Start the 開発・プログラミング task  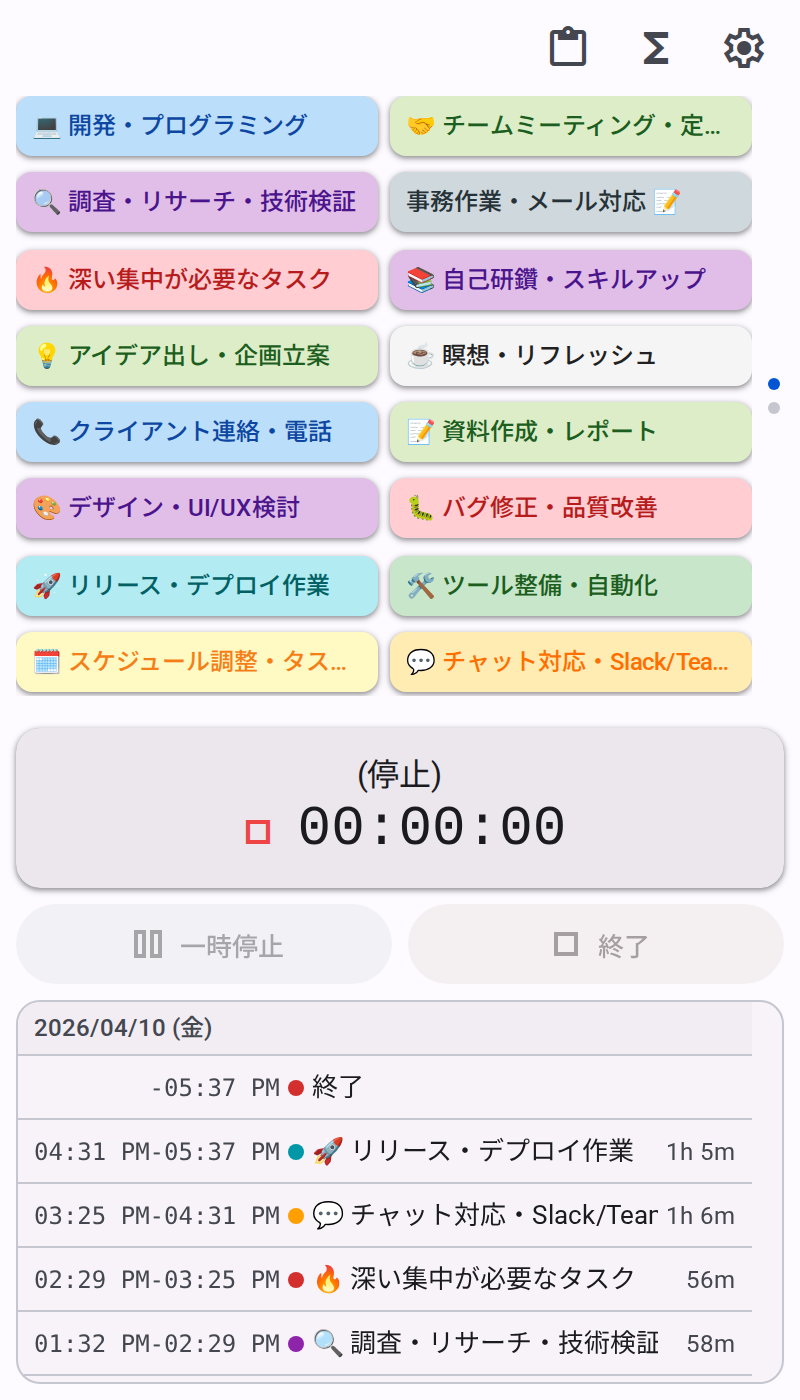pyautogui.click(x=197, y=126)
